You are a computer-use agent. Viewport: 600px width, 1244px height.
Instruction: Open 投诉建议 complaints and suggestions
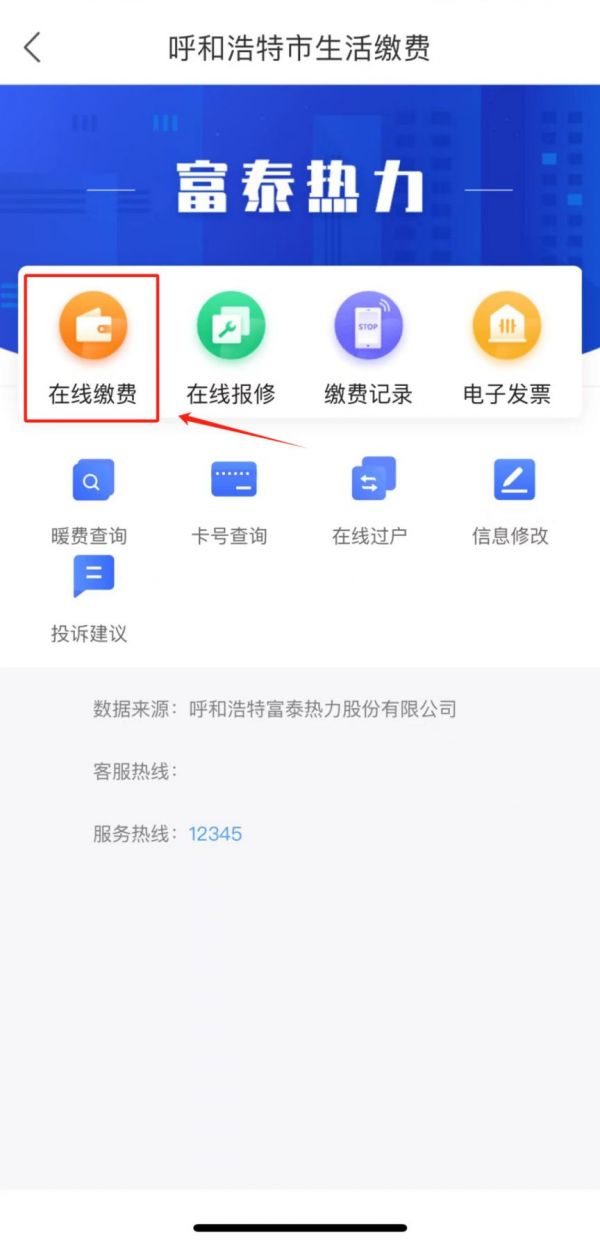(91, 598)
